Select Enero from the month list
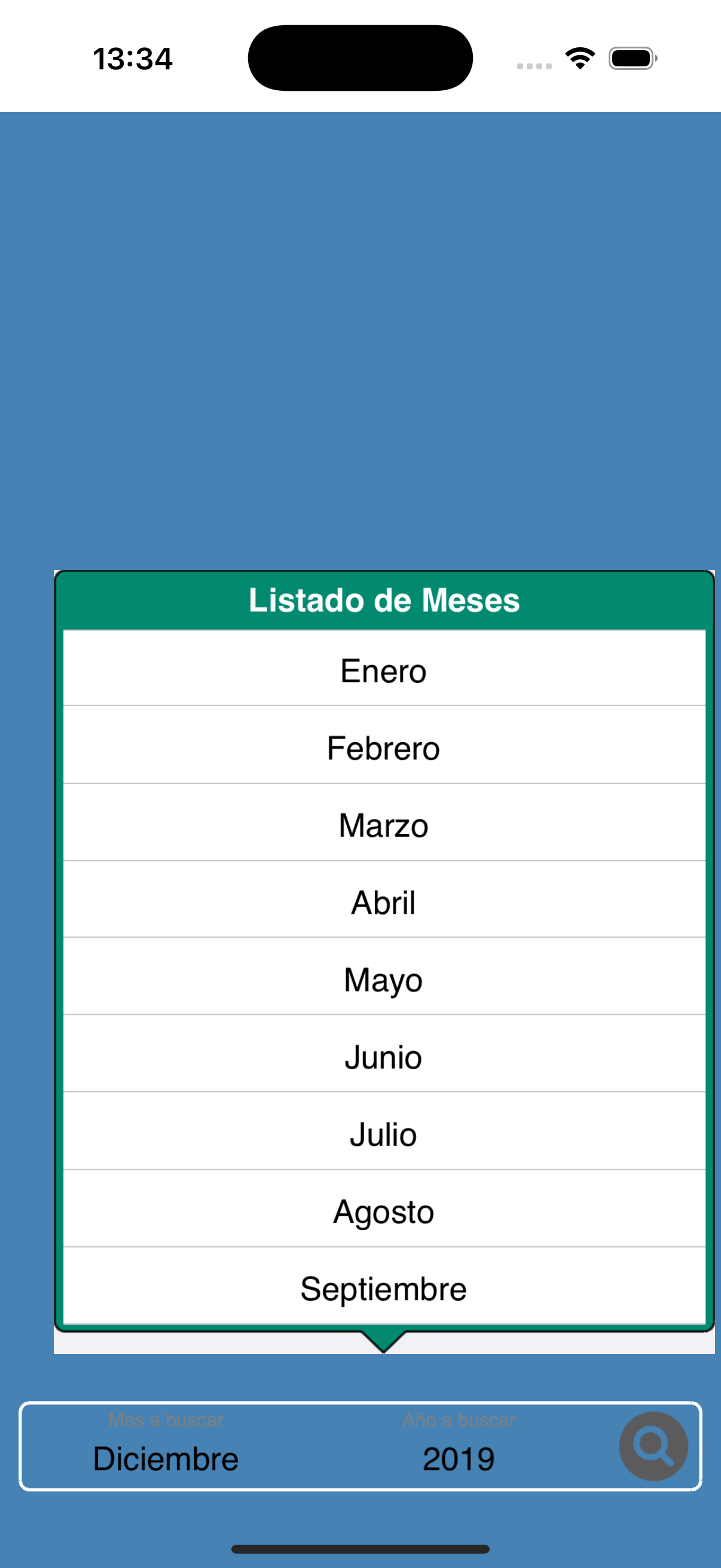This screenshot has height=1568, width=721. 384,670
